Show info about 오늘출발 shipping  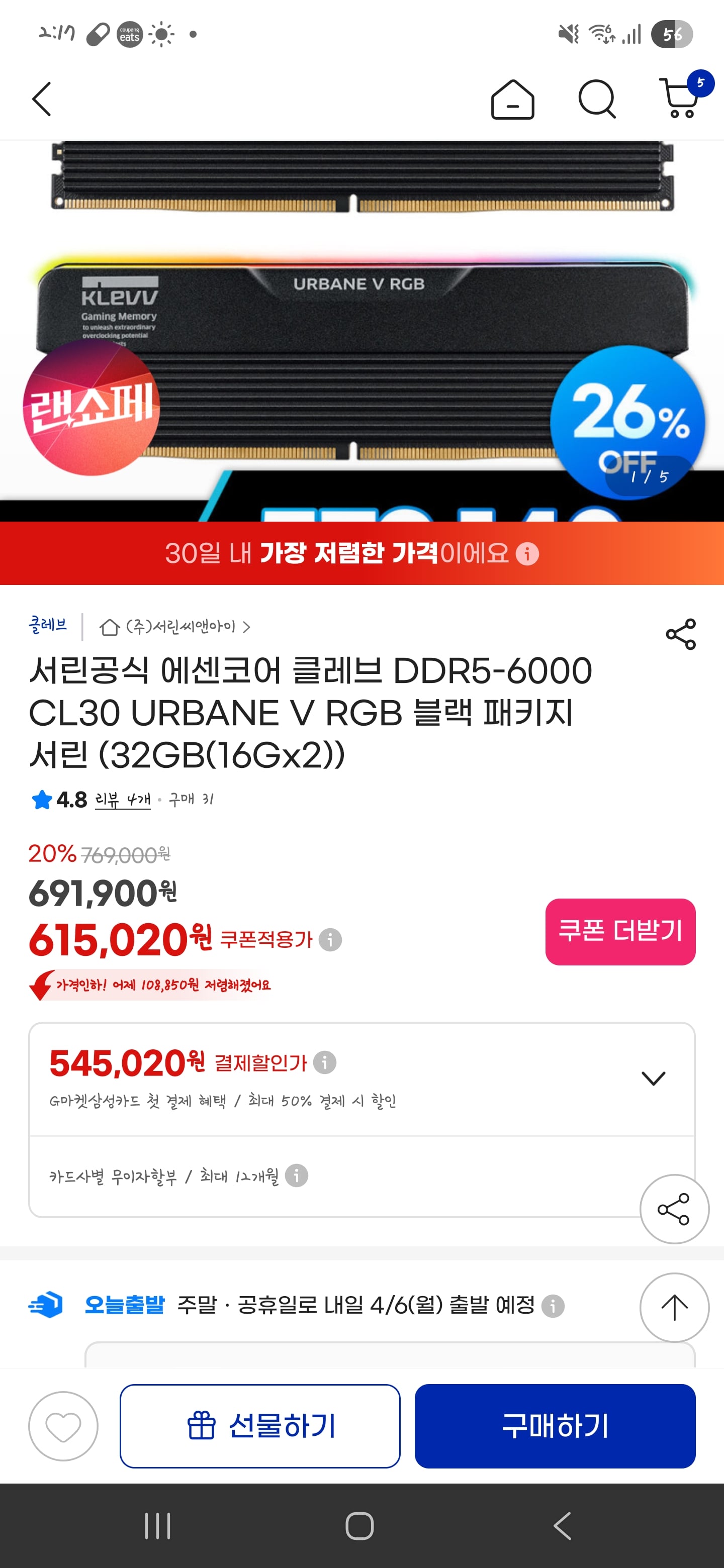553,1306
